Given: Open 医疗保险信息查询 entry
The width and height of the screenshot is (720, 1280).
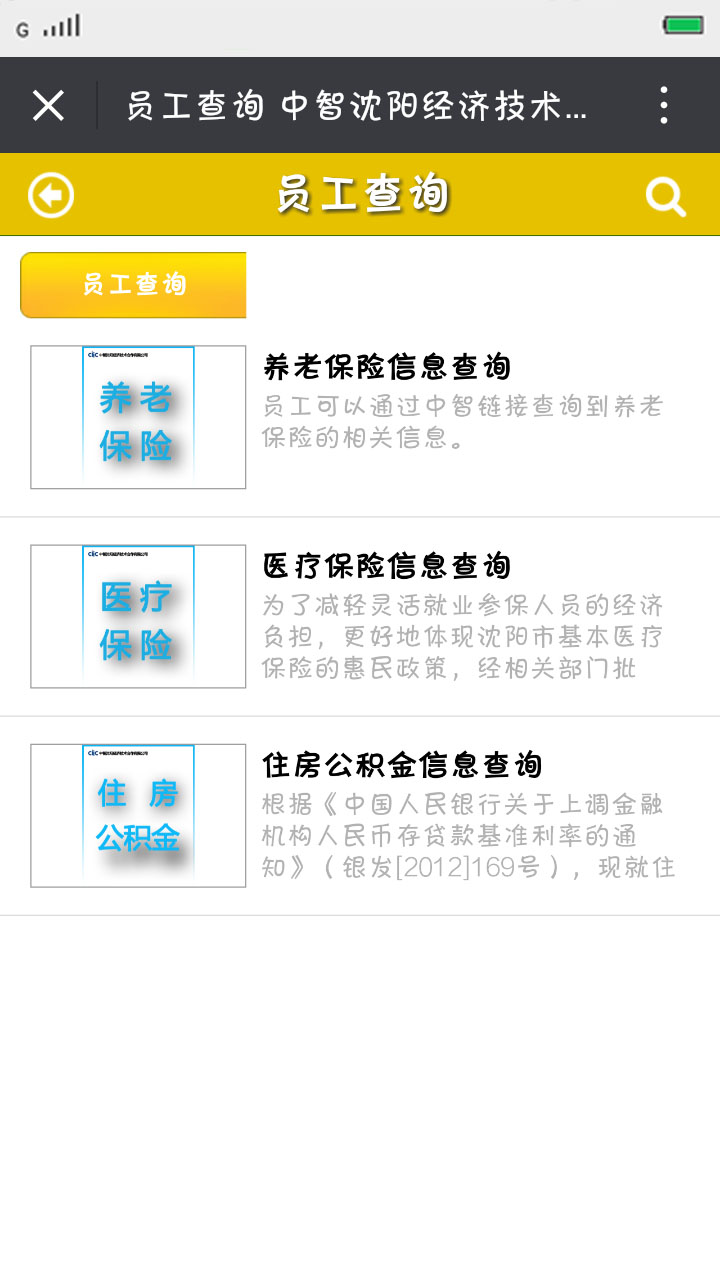Looking at the screenshot, I should click(x=386, y=567).
